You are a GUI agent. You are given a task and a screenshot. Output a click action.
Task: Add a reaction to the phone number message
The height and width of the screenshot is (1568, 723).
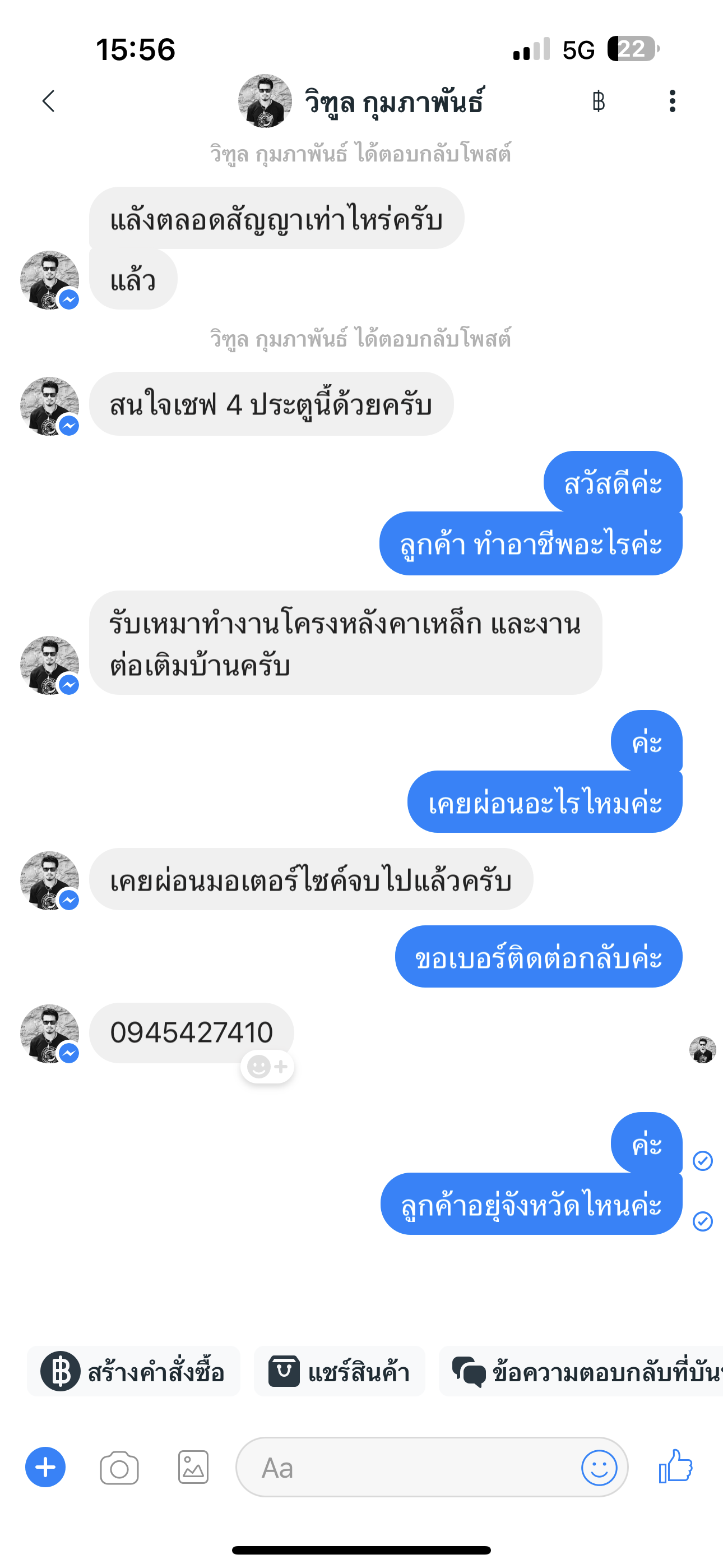(x=267, y=1067)
